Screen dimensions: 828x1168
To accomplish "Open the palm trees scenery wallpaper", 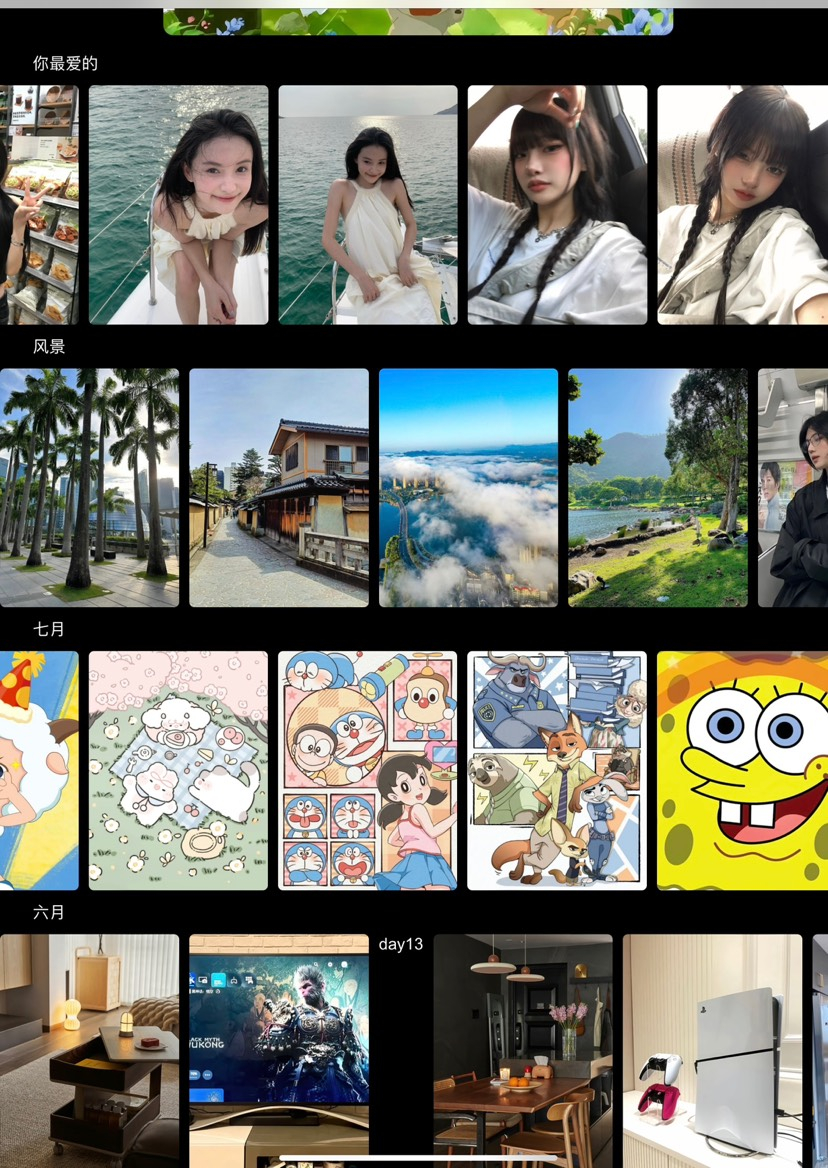I will coord(89,488).
